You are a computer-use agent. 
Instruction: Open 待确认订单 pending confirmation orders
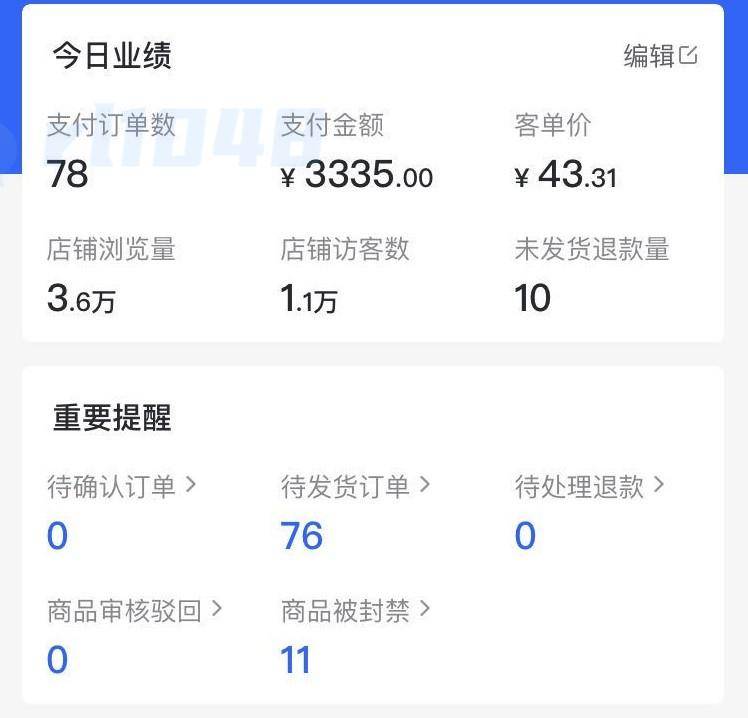click(121, 487)
